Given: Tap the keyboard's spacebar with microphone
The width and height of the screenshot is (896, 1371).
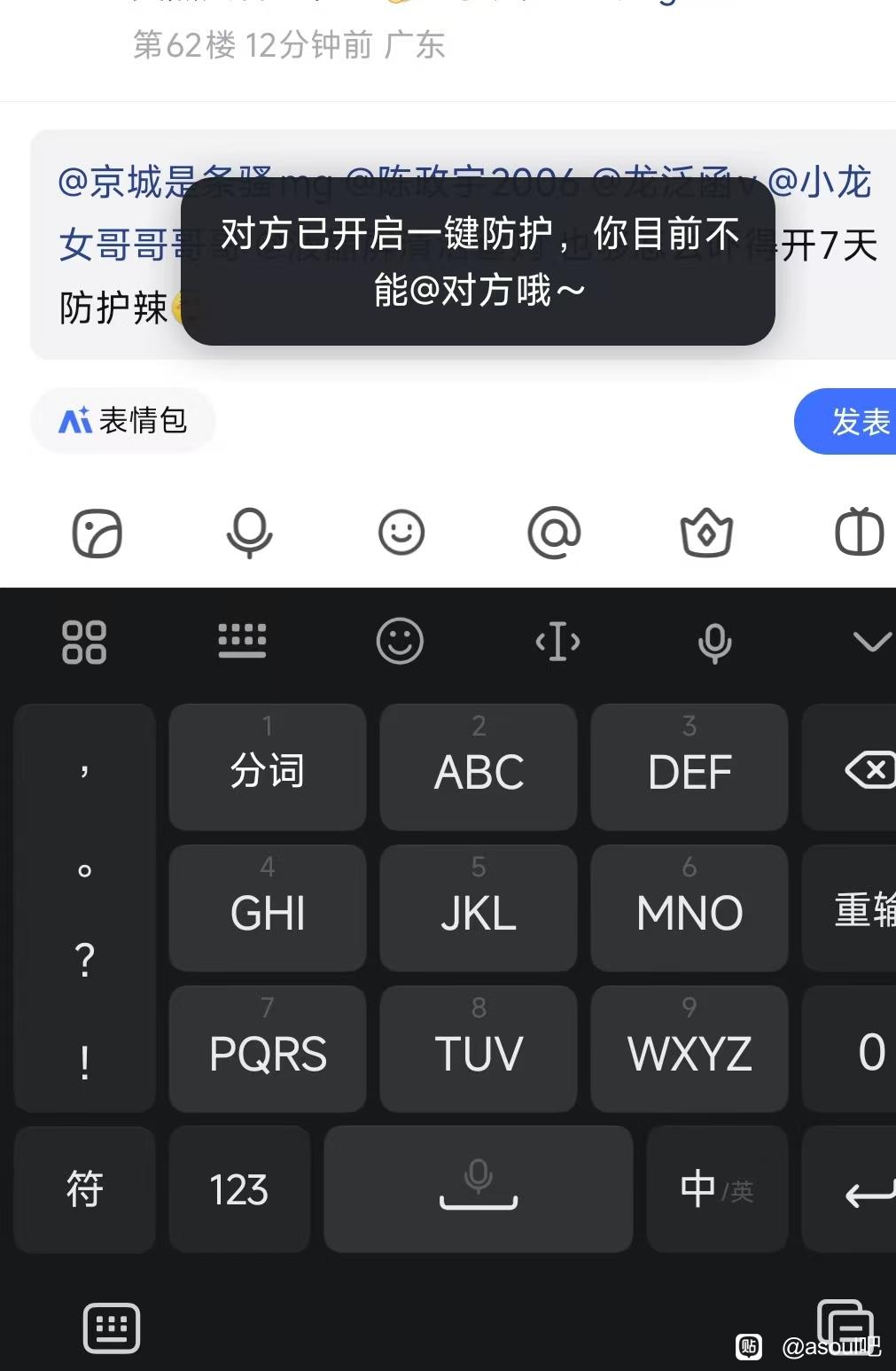Looking at the screenshot, I should (x=478, y=1189).
